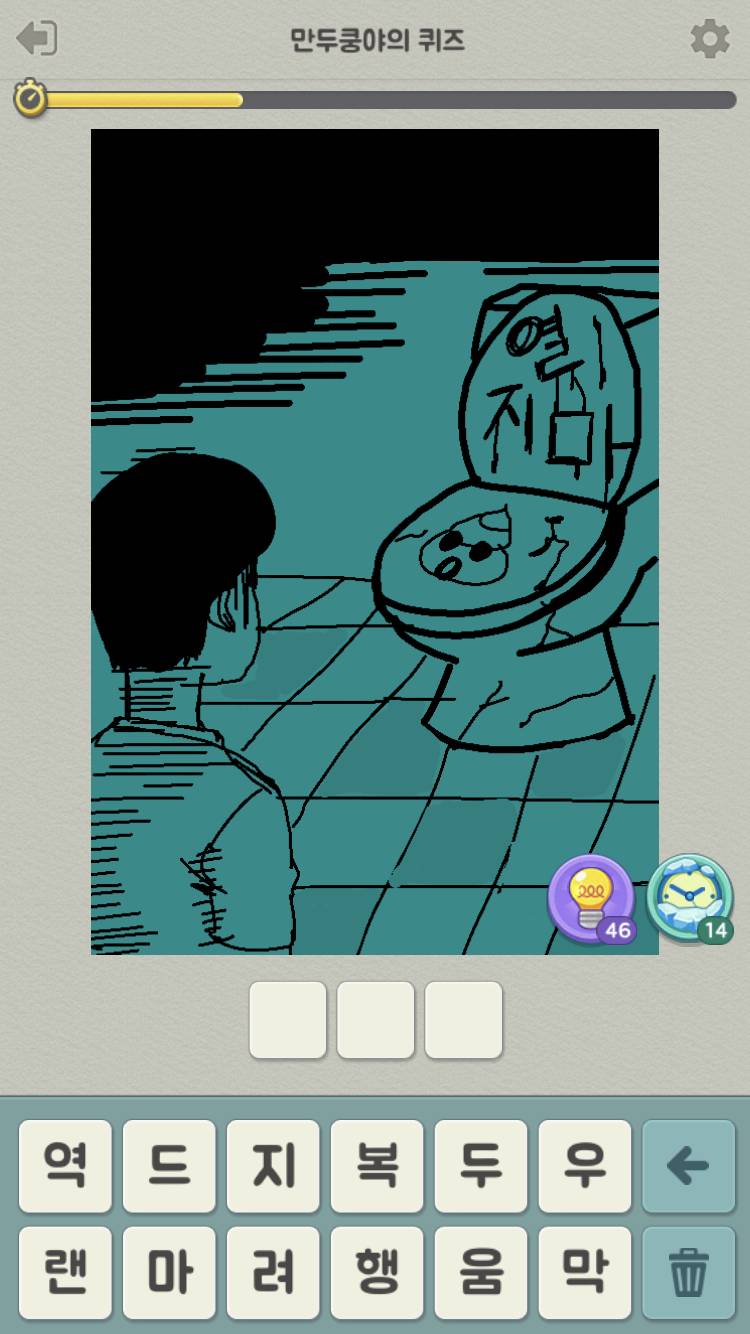The width and height of the screenshot is (750, 1334).
Task: Choose the letter tile 복
Action: 377,1166
